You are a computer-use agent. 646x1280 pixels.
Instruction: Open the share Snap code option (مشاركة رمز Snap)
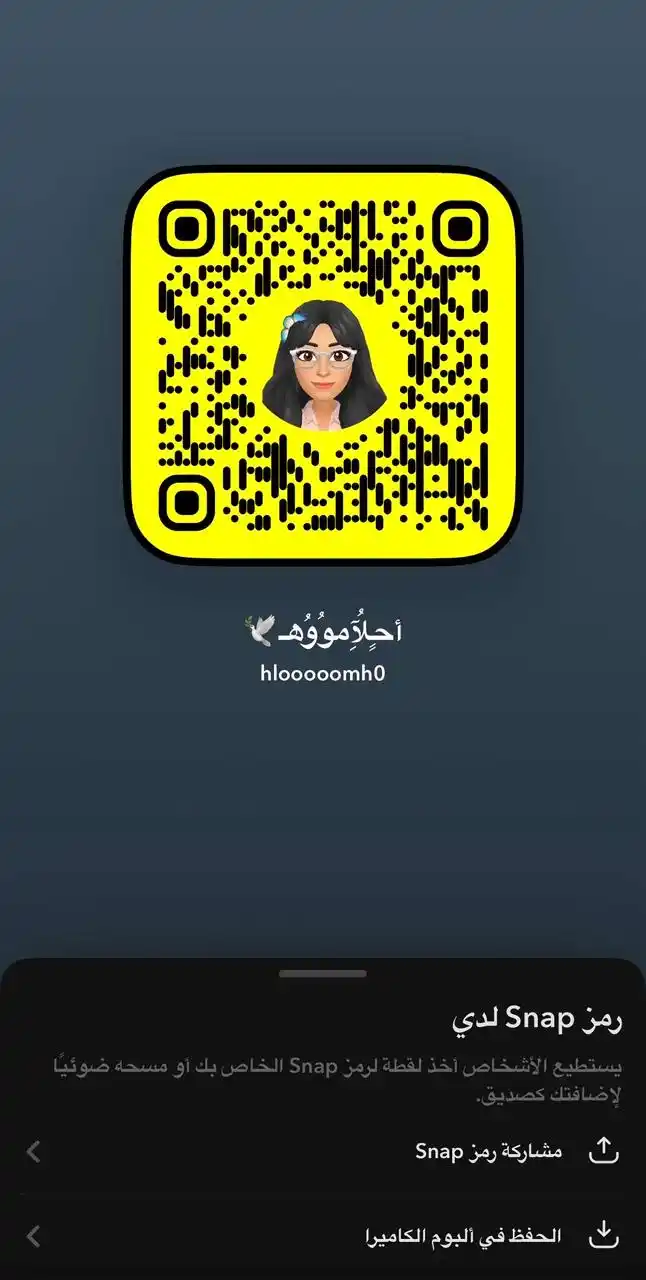(488, 1151)
